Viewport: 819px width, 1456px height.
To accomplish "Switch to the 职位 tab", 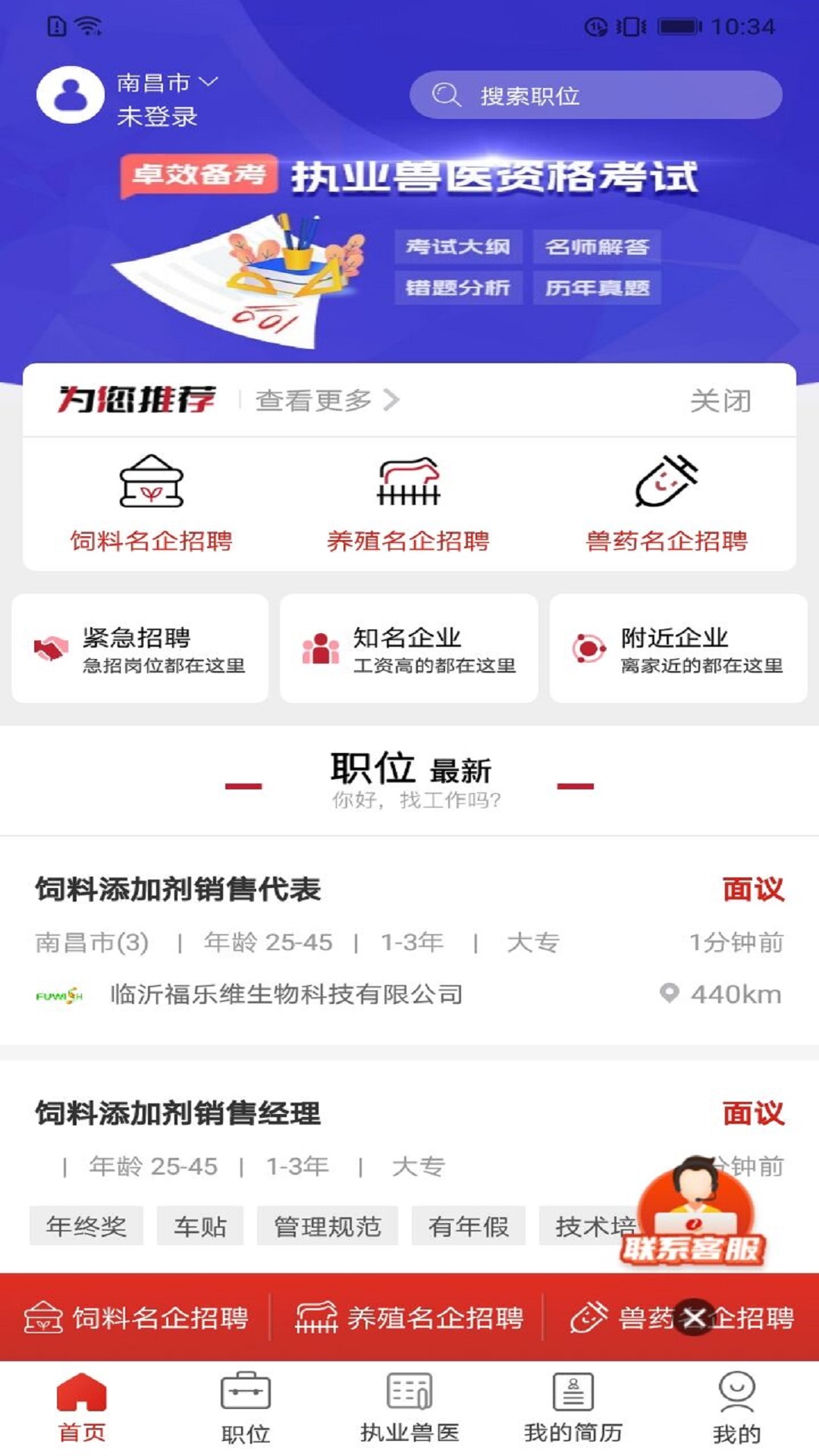I will tap(246, 1407).
